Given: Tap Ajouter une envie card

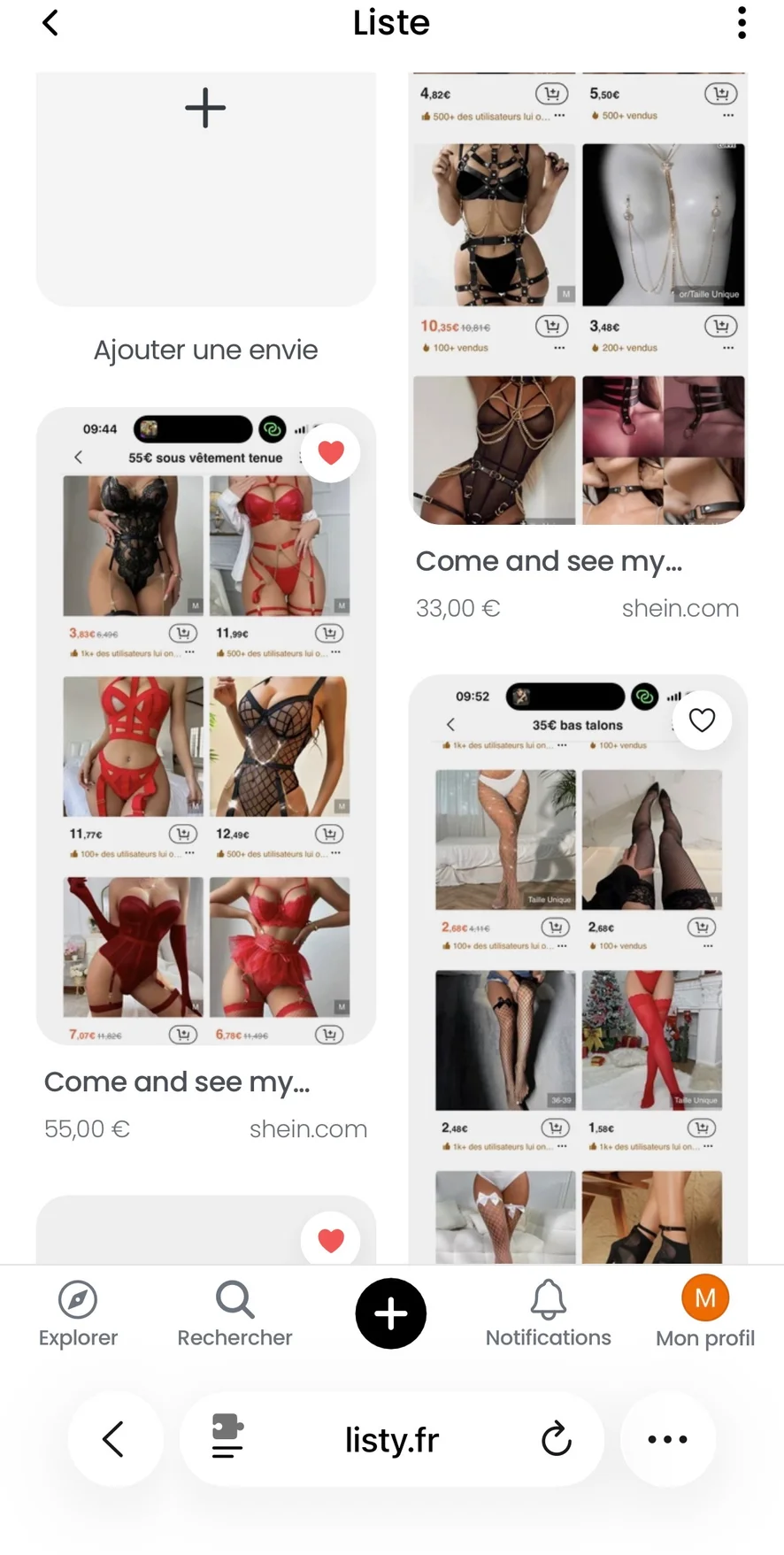Looking at the screenshot, I should click(x=205, y=190).
